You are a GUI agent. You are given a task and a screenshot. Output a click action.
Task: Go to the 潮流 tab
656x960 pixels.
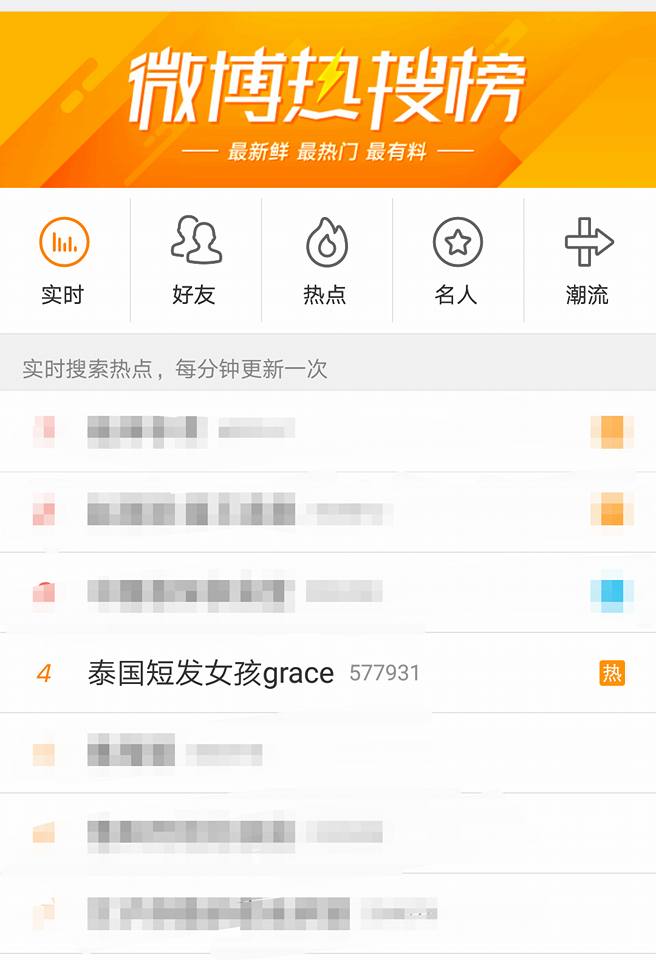click(588, 260)
